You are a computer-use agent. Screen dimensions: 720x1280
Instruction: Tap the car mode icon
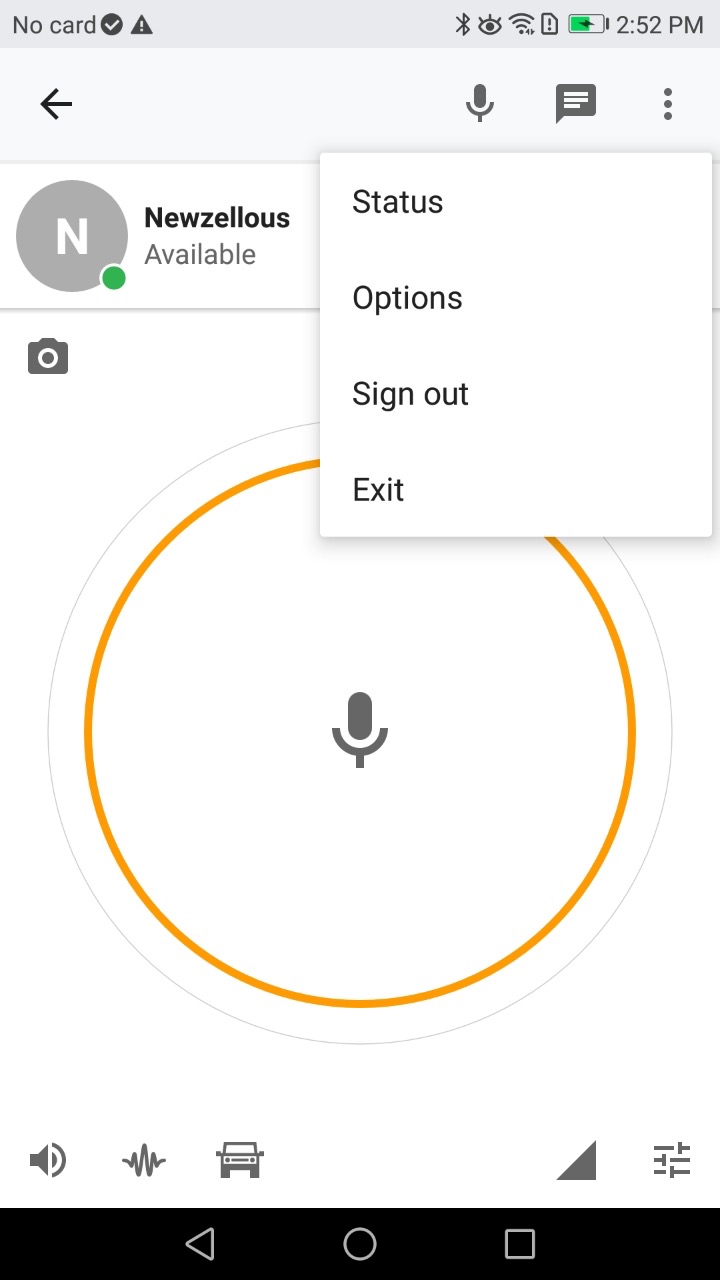pyautogui.click(x=240, y=1160)
